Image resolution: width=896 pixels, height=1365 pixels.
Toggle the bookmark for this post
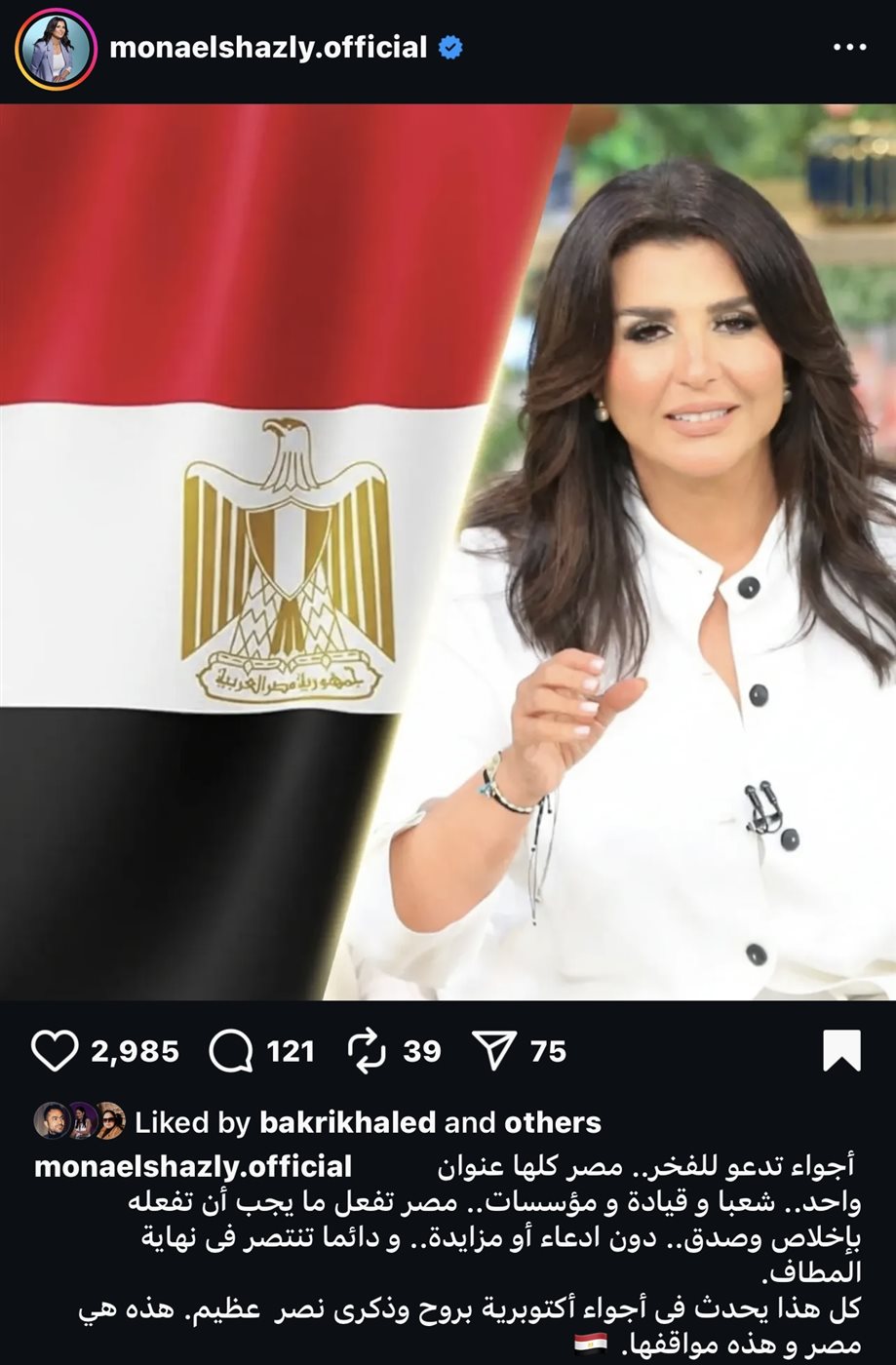click(841, 1051)
